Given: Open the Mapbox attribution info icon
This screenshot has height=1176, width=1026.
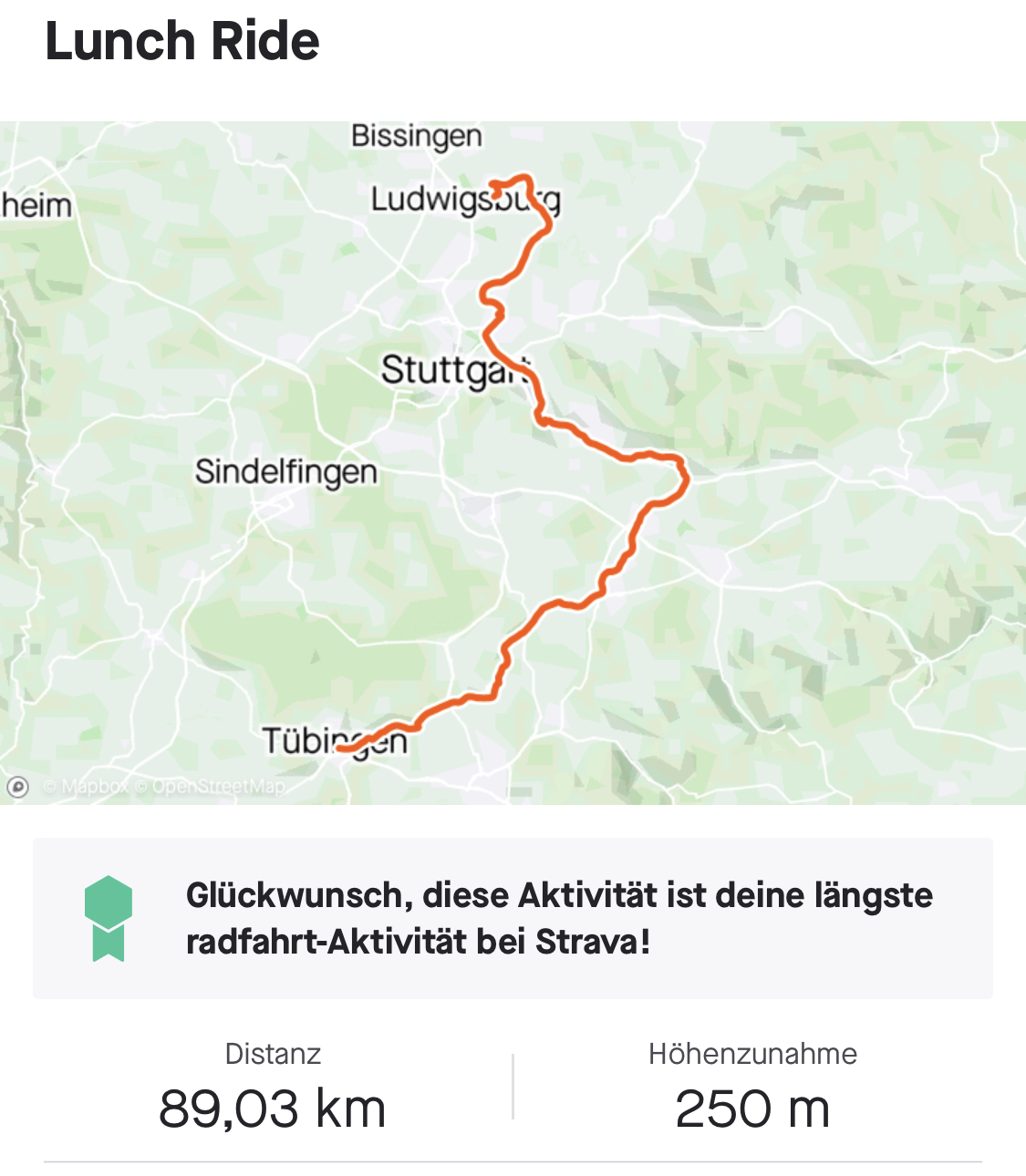Looking at the screenshot, I should tap(17, 786).
